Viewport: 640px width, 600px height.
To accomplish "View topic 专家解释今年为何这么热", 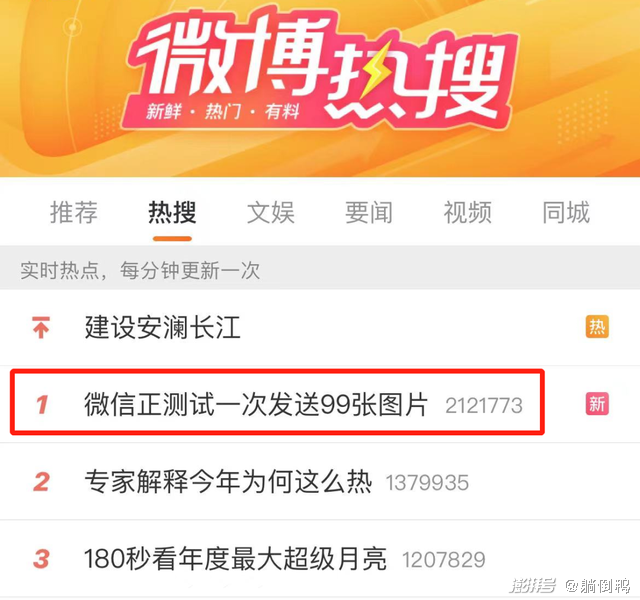I will (x=228, y=482).
